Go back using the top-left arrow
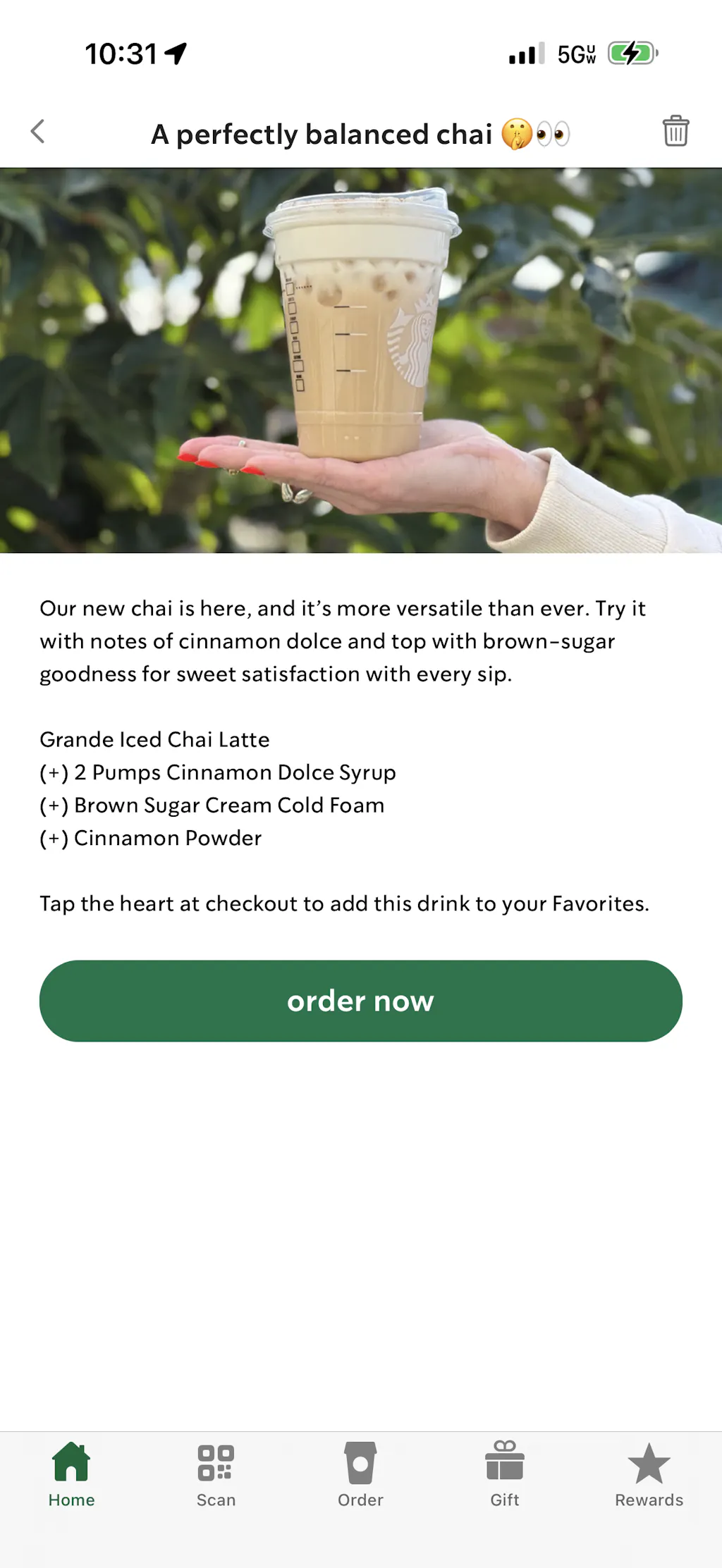This screenshot has height=1568, width=722. pos(38,132)
